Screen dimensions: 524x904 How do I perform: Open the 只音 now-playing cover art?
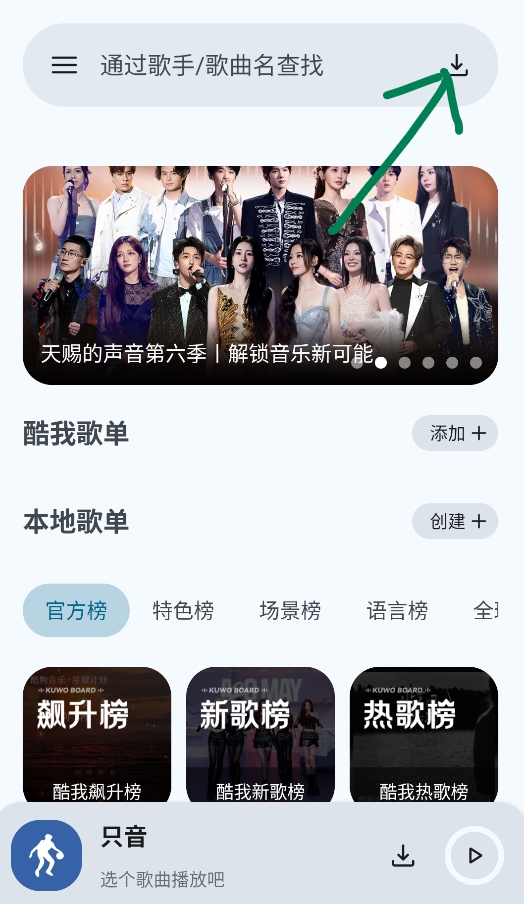[x=47, y=856]
